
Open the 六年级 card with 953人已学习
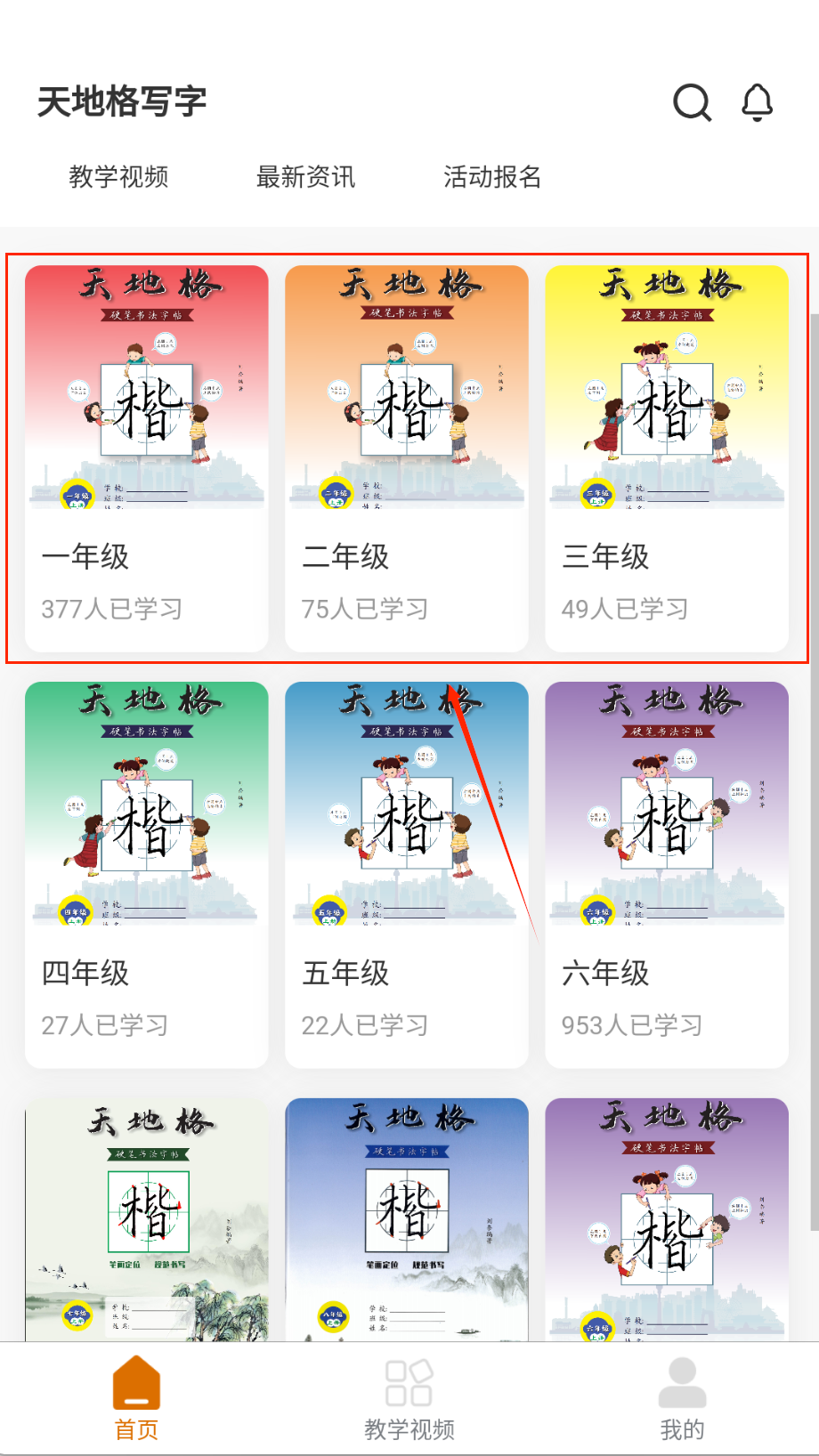pos(667,875)
